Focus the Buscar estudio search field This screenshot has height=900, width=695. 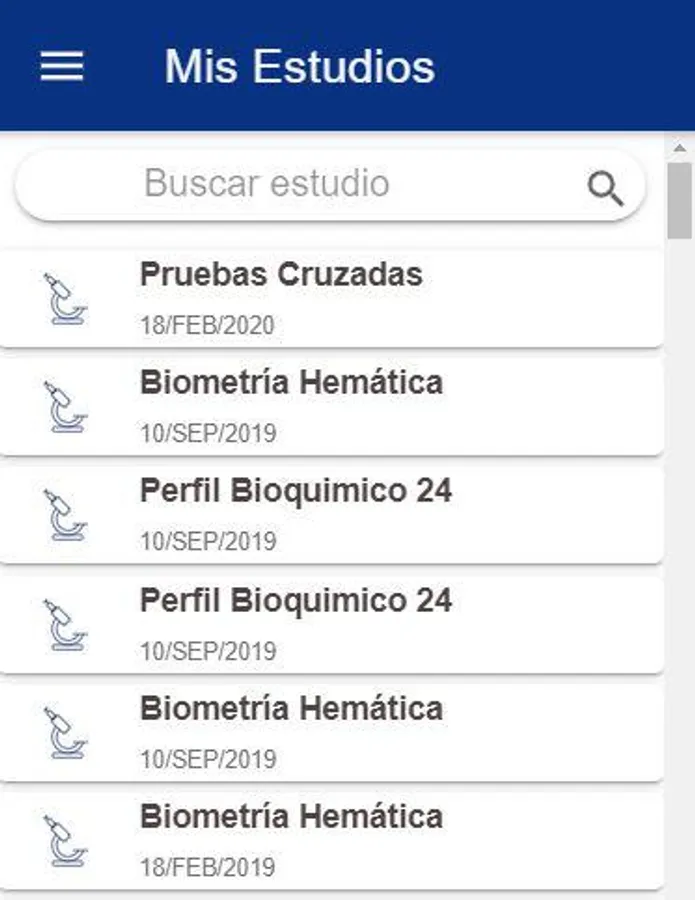pyautogui.click(x=300, y=184)
